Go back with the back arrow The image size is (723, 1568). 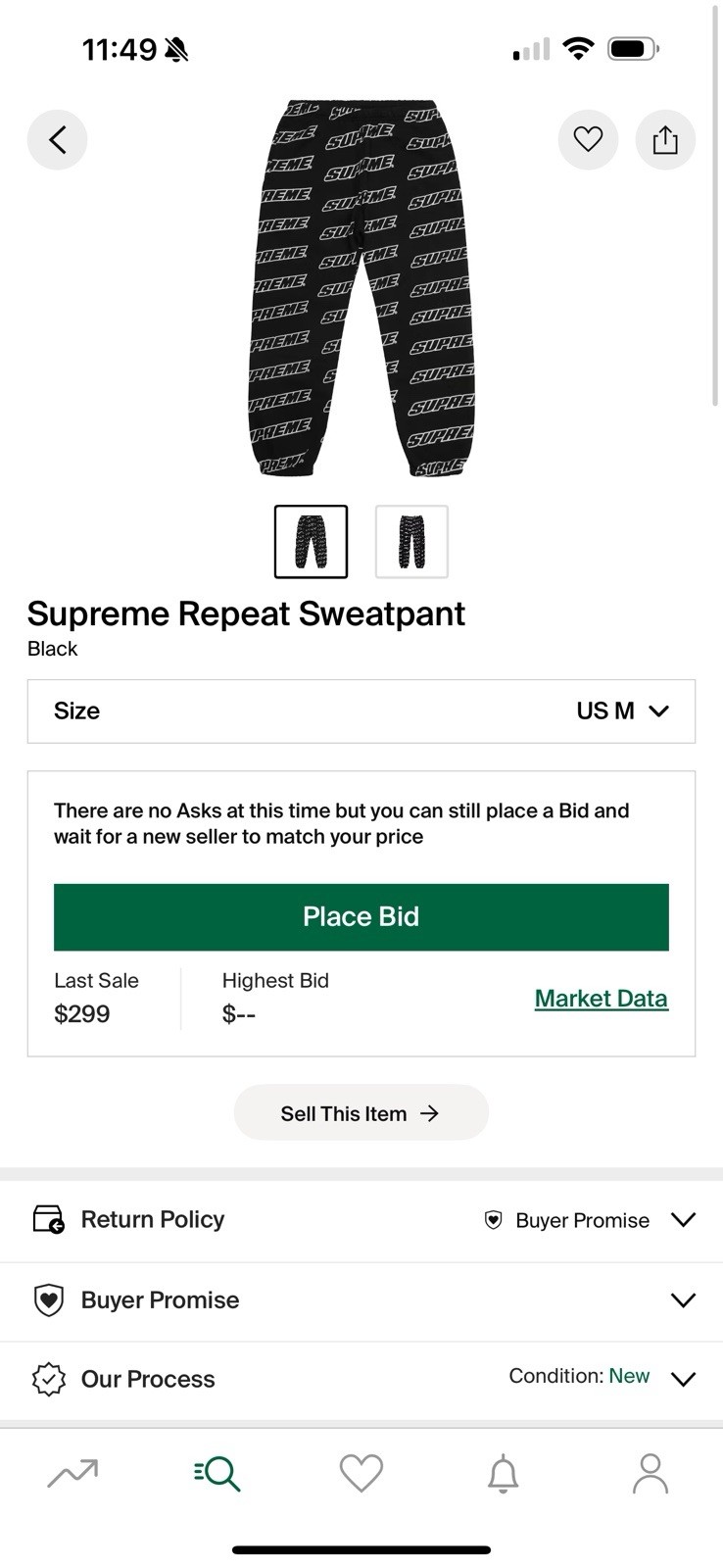57,139
